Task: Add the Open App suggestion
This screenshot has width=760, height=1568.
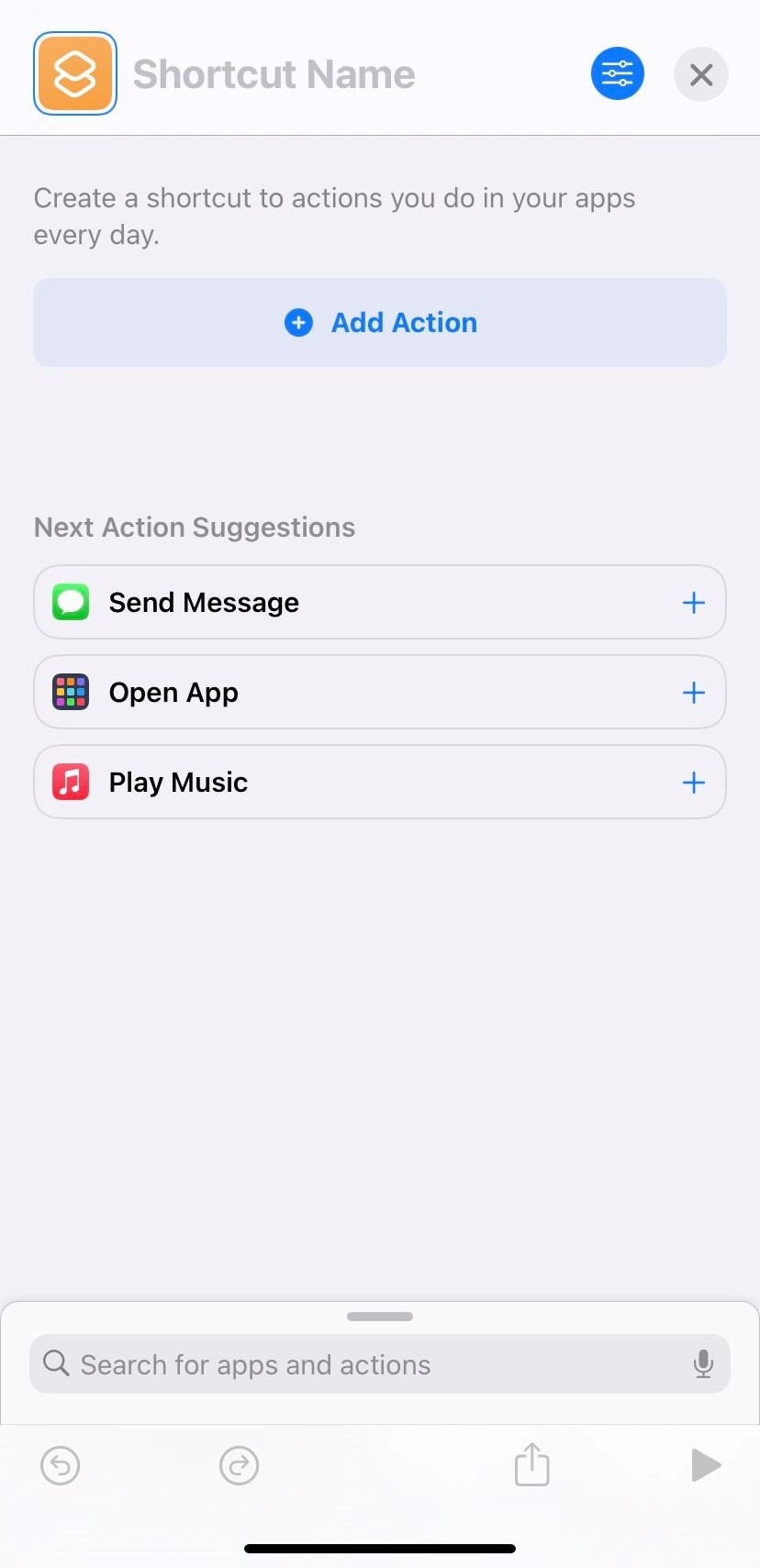Action: [x=694, y=693]
